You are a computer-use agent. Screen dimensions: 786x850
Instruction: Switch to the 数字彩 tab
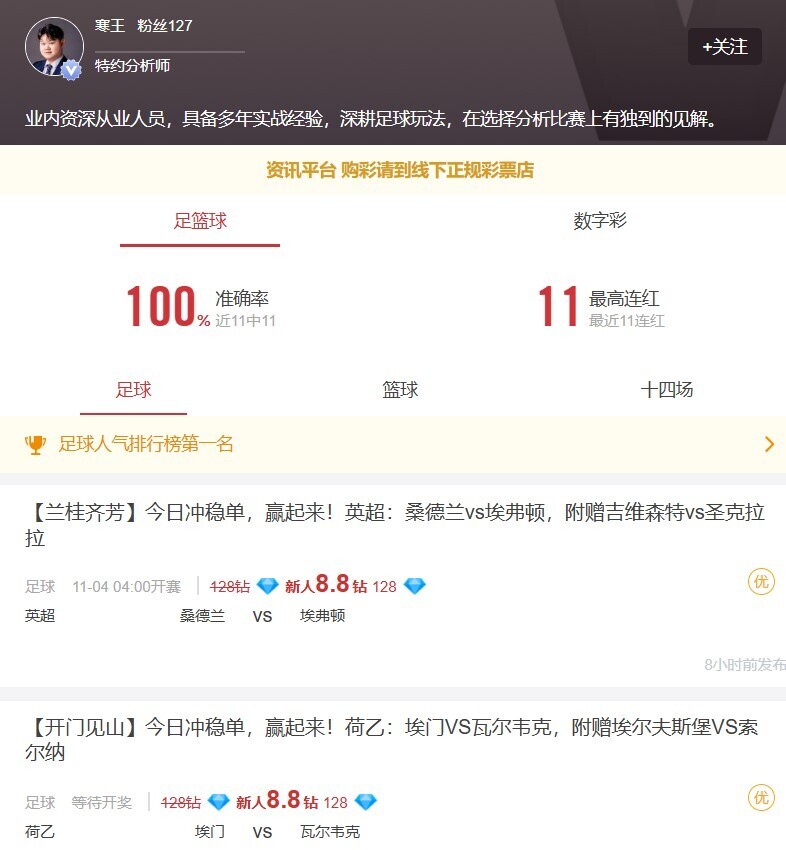pos(600,221)
